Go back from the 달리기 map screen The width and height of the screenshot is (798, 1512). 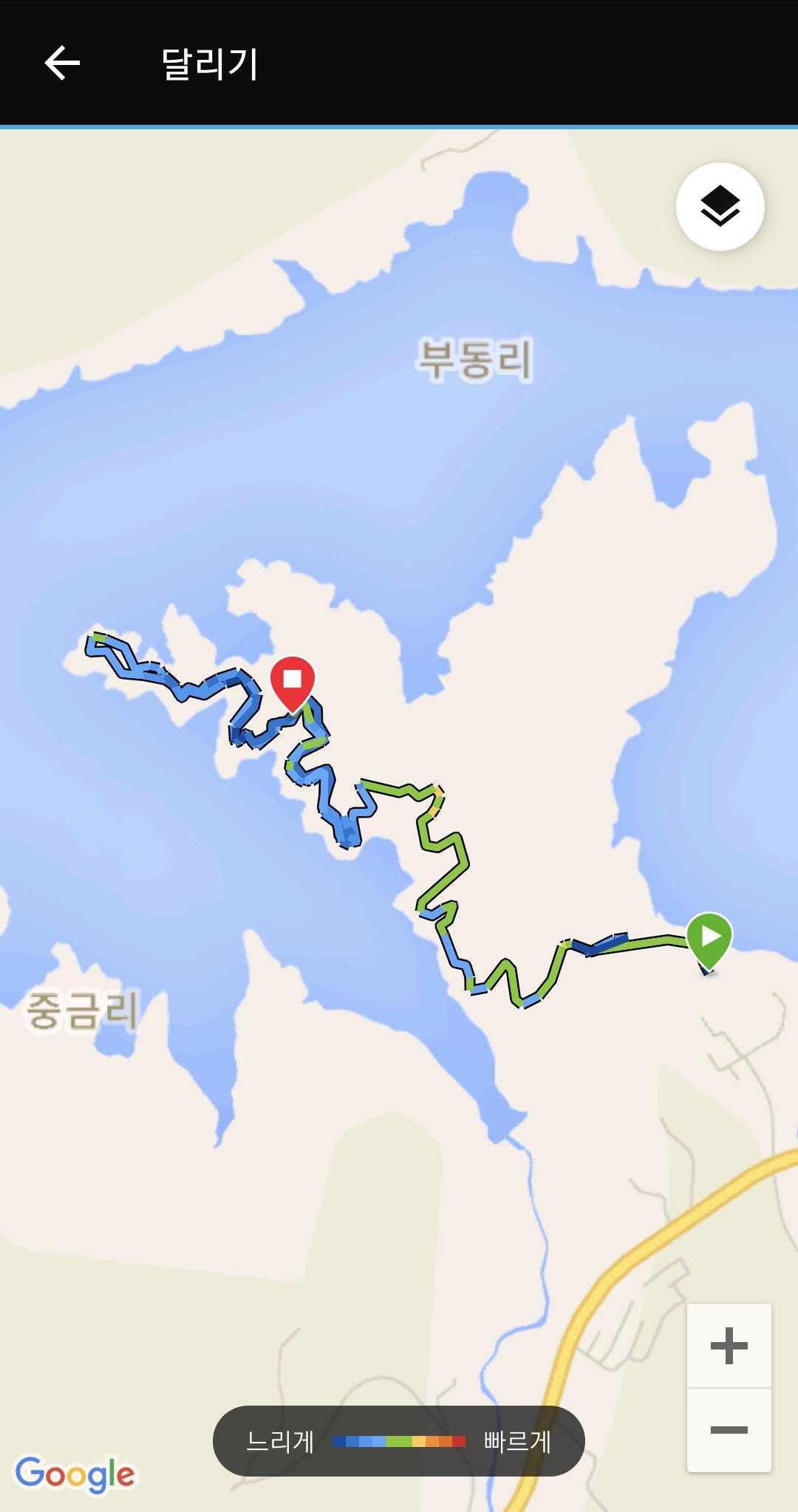click(x=62, y=63)
